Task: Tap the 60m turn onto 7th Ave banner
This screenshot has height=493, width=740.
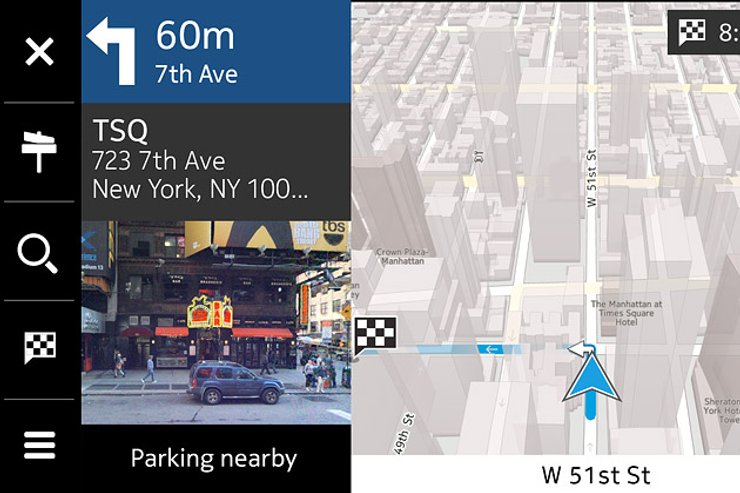Action: coord(215,51)
